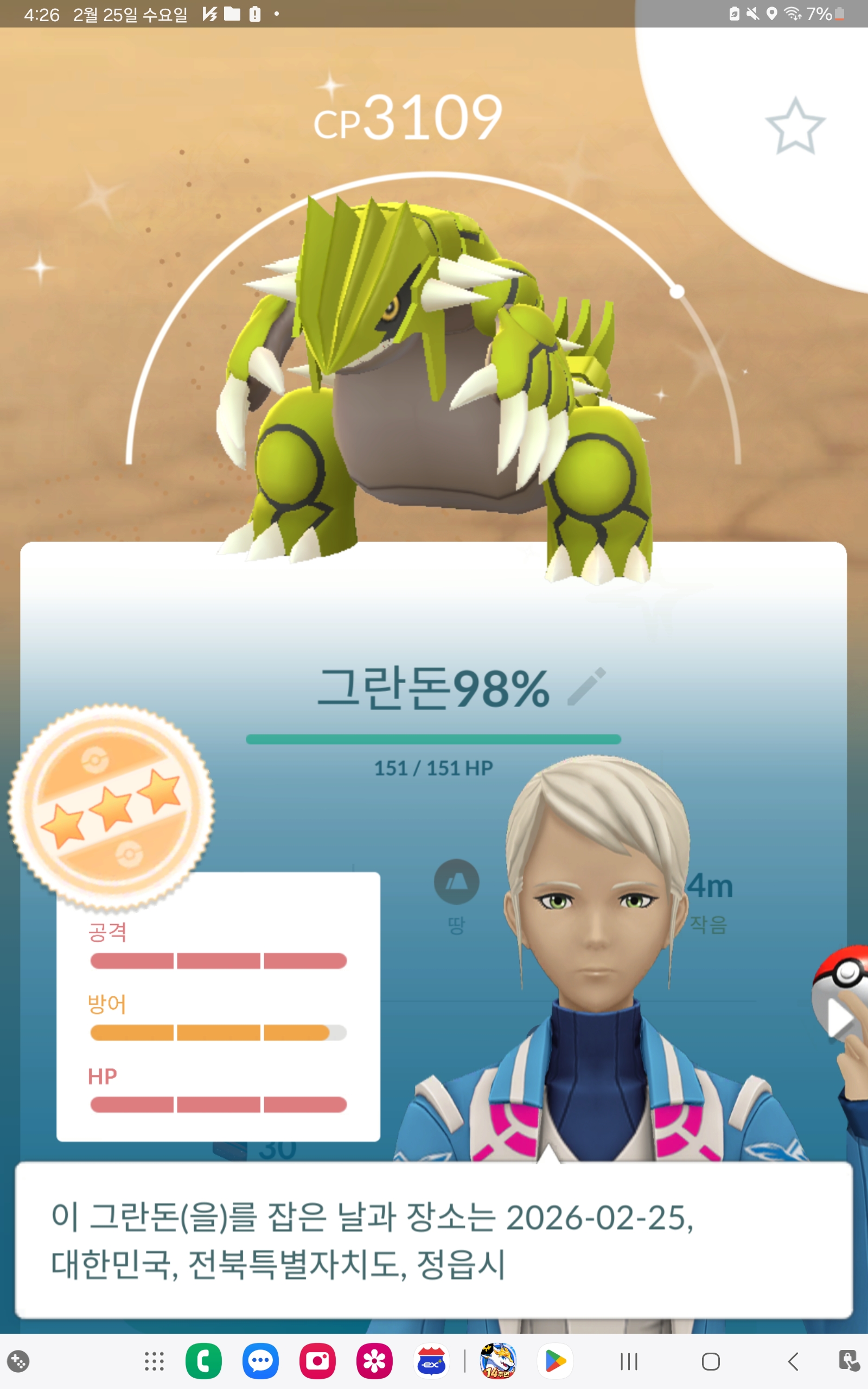Viewport: 868px width, 1389px height.
Task: Show recent apps
Action: tap(629, 1361)
